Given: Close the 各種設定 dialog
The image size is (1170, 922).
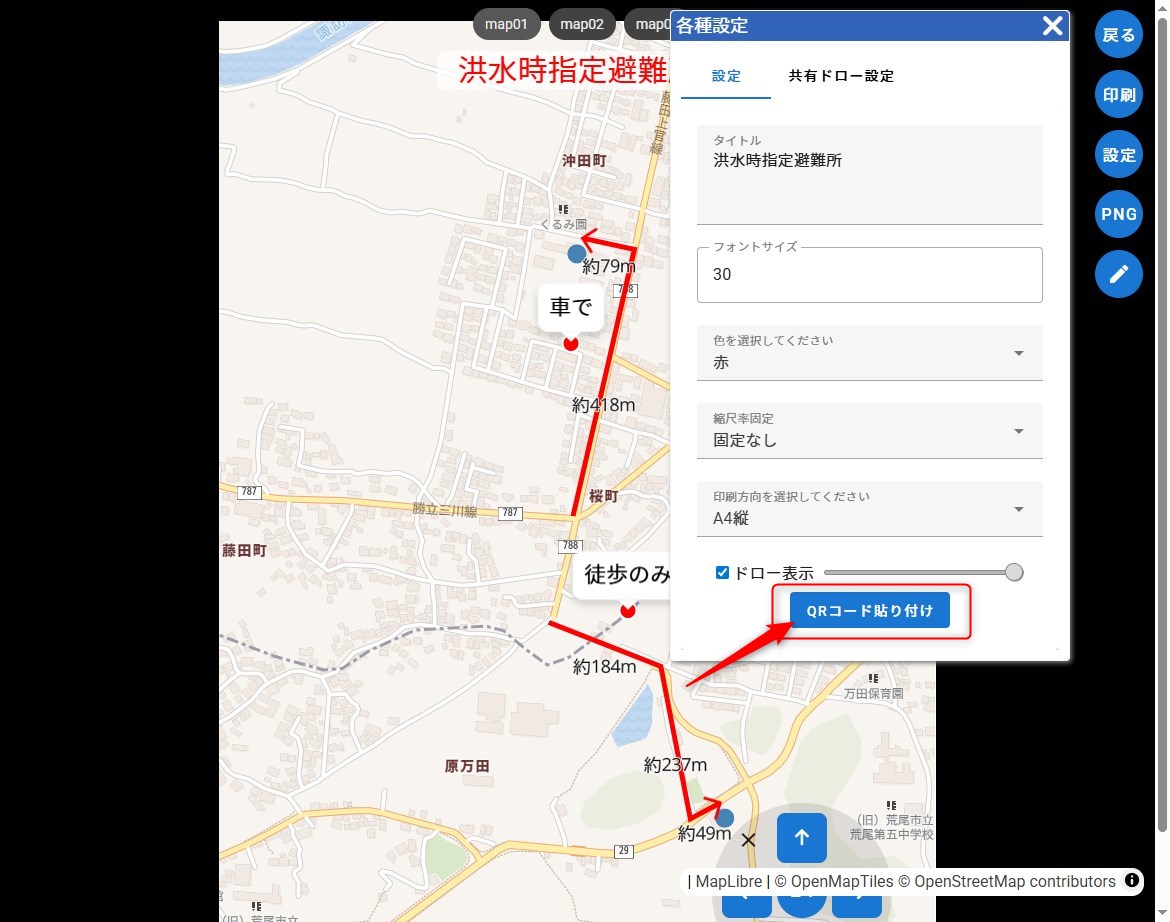Looking at the screenshot, I should 1052,26.
